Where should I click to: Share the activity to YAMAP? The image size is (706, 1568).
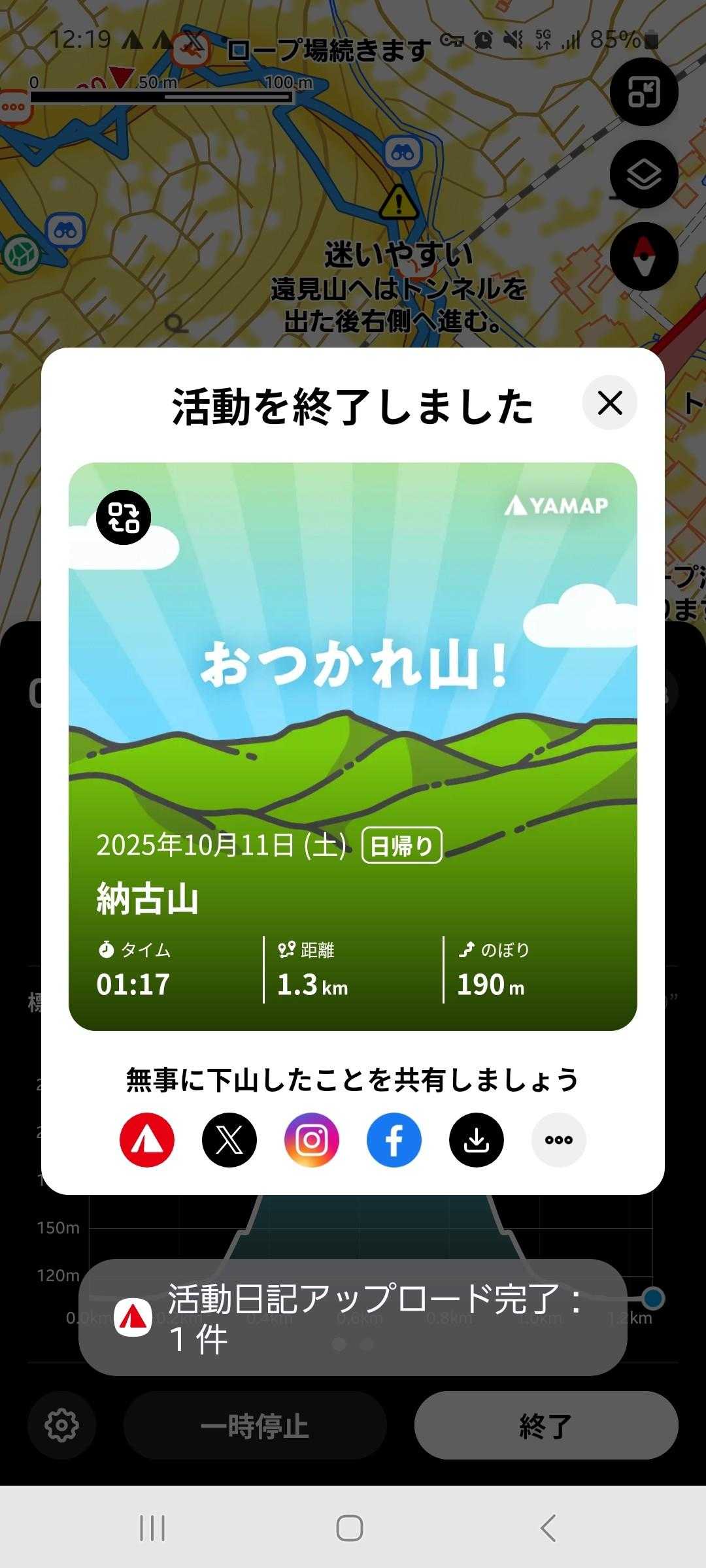coord(147,1140)
